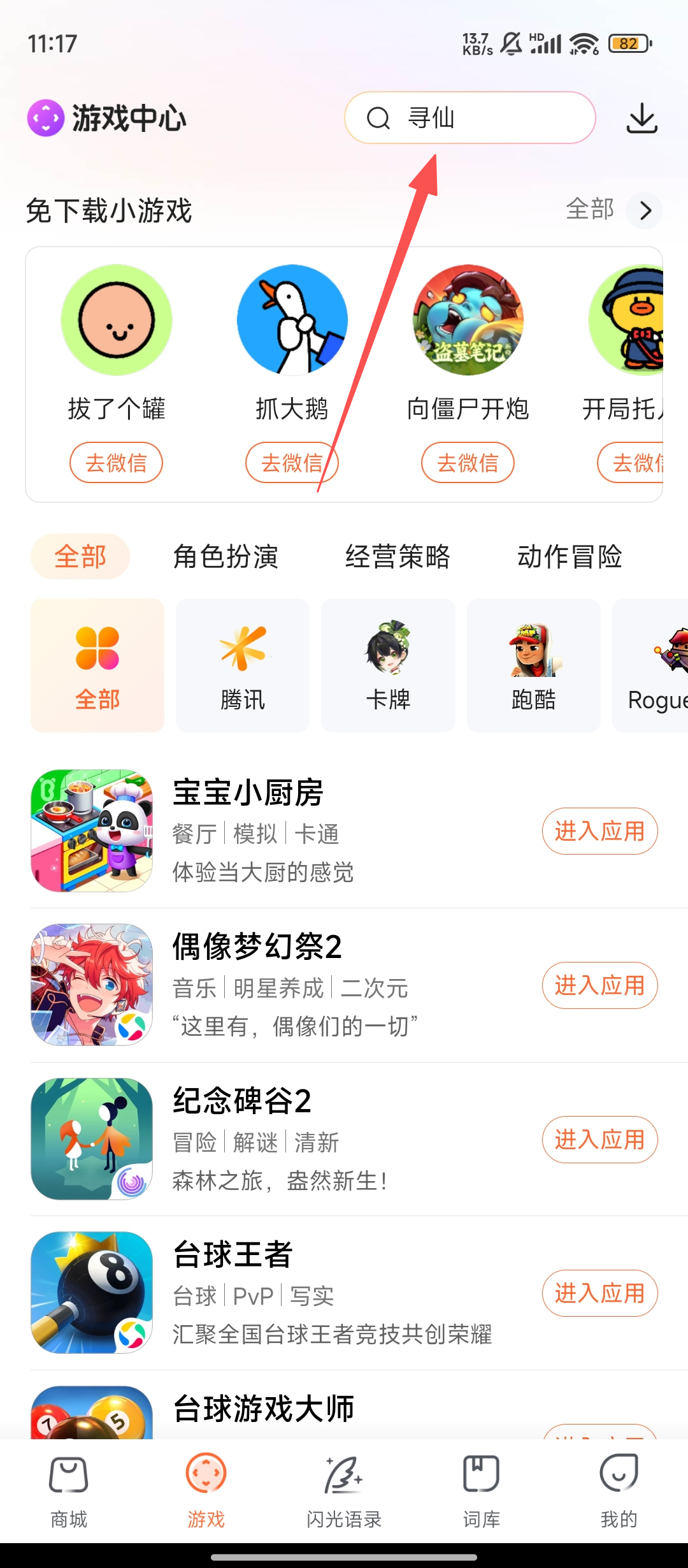688x1568 pixels.
Task: Switch to the 角色扮演 tab
Action: [226, 556]
